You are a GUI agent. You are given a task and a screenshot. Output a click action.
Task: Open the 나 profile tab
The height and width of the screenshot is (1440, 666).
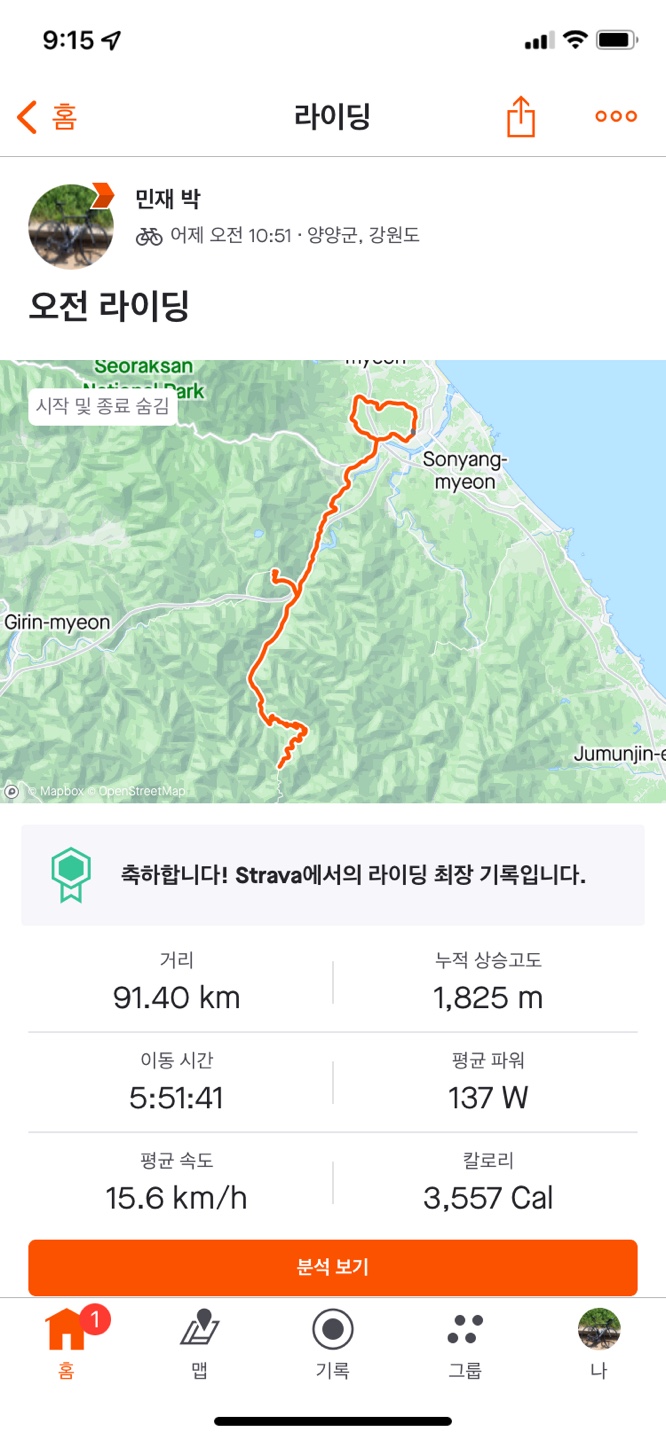[599, 1345]
